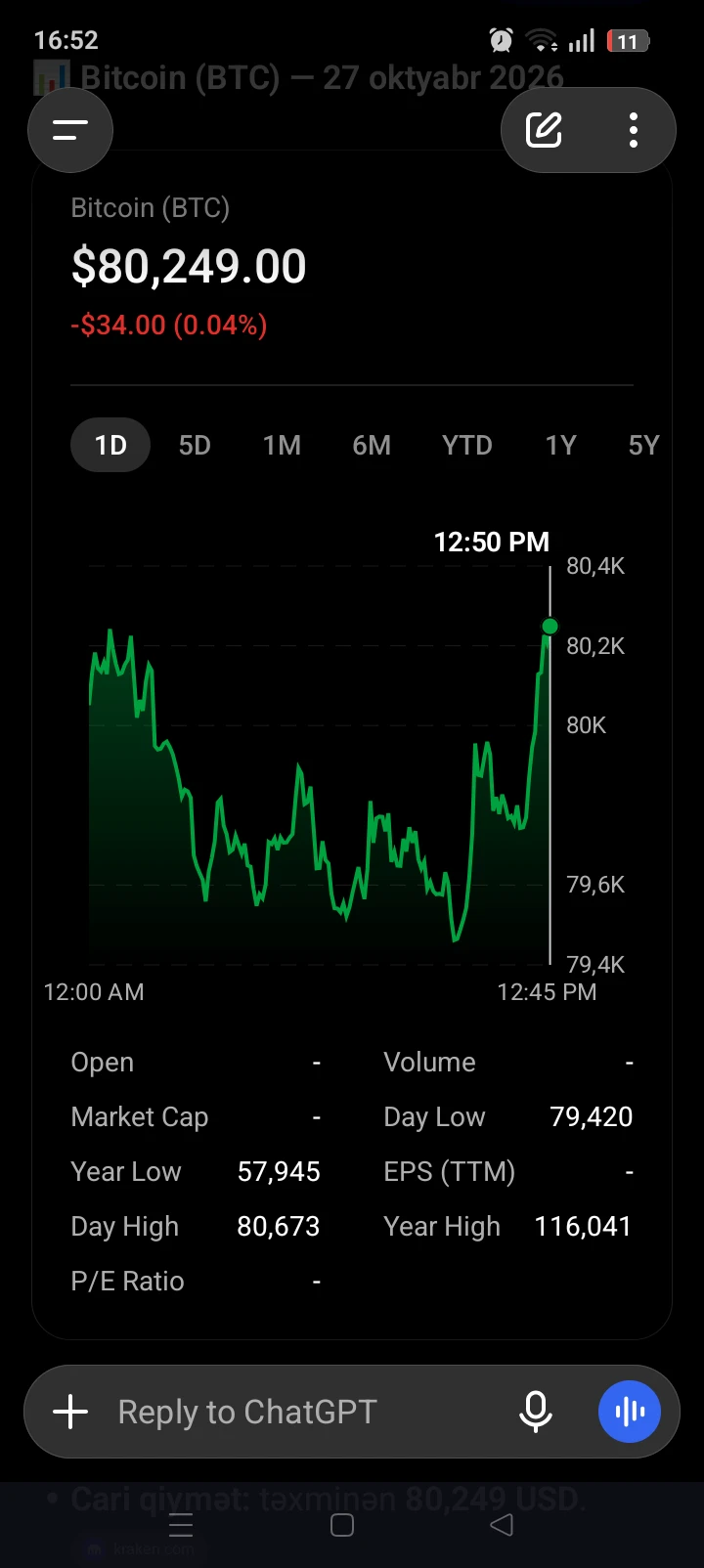
Task: Select the YTD range
Action: (x=467, y=445)
